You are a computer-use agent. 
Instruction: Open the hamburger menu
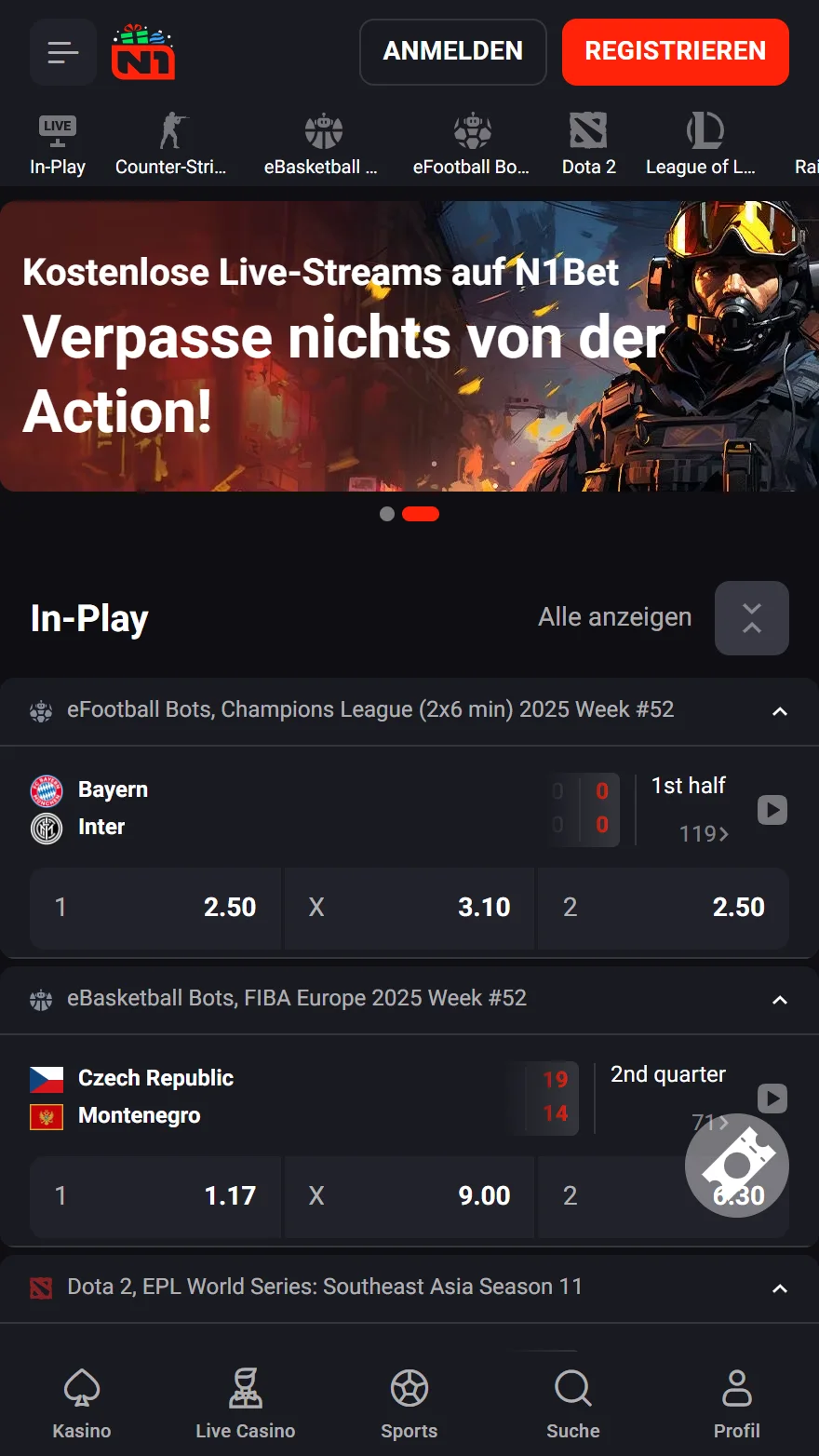[x=62, y=51]
